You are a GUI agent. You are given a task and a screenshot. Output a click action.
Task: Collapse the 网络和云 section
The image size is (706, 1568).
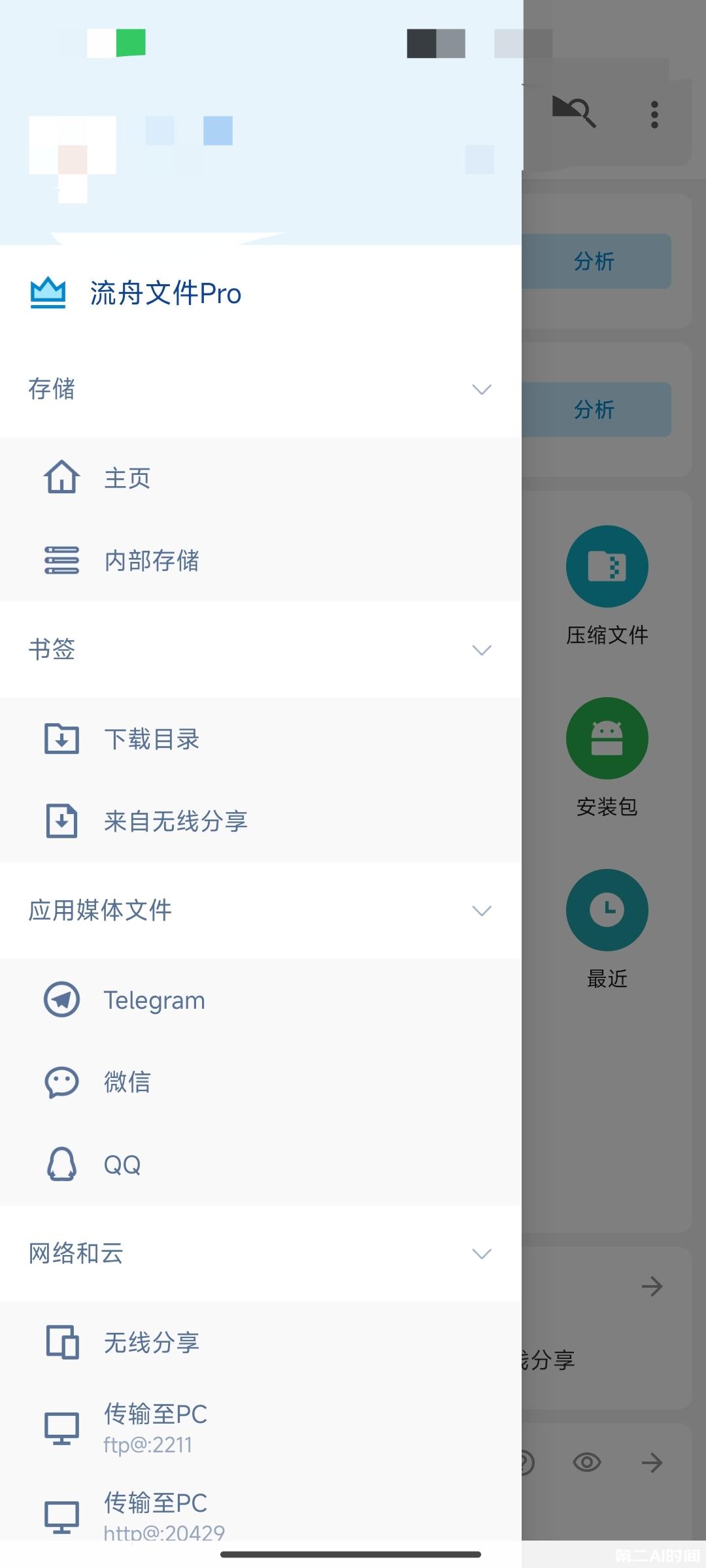pos(261,1253)
